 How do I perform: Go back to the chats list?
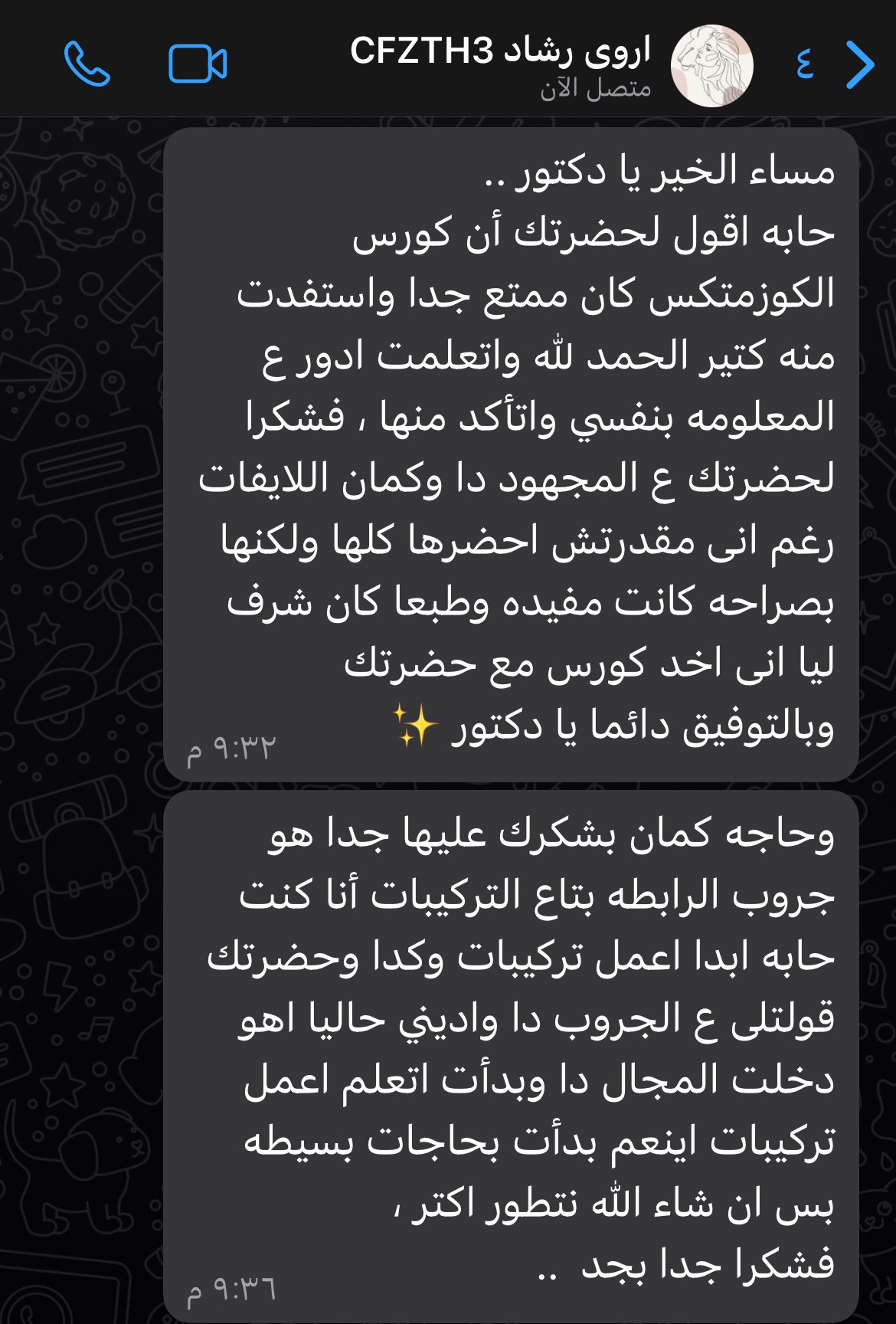pos(860,64)
